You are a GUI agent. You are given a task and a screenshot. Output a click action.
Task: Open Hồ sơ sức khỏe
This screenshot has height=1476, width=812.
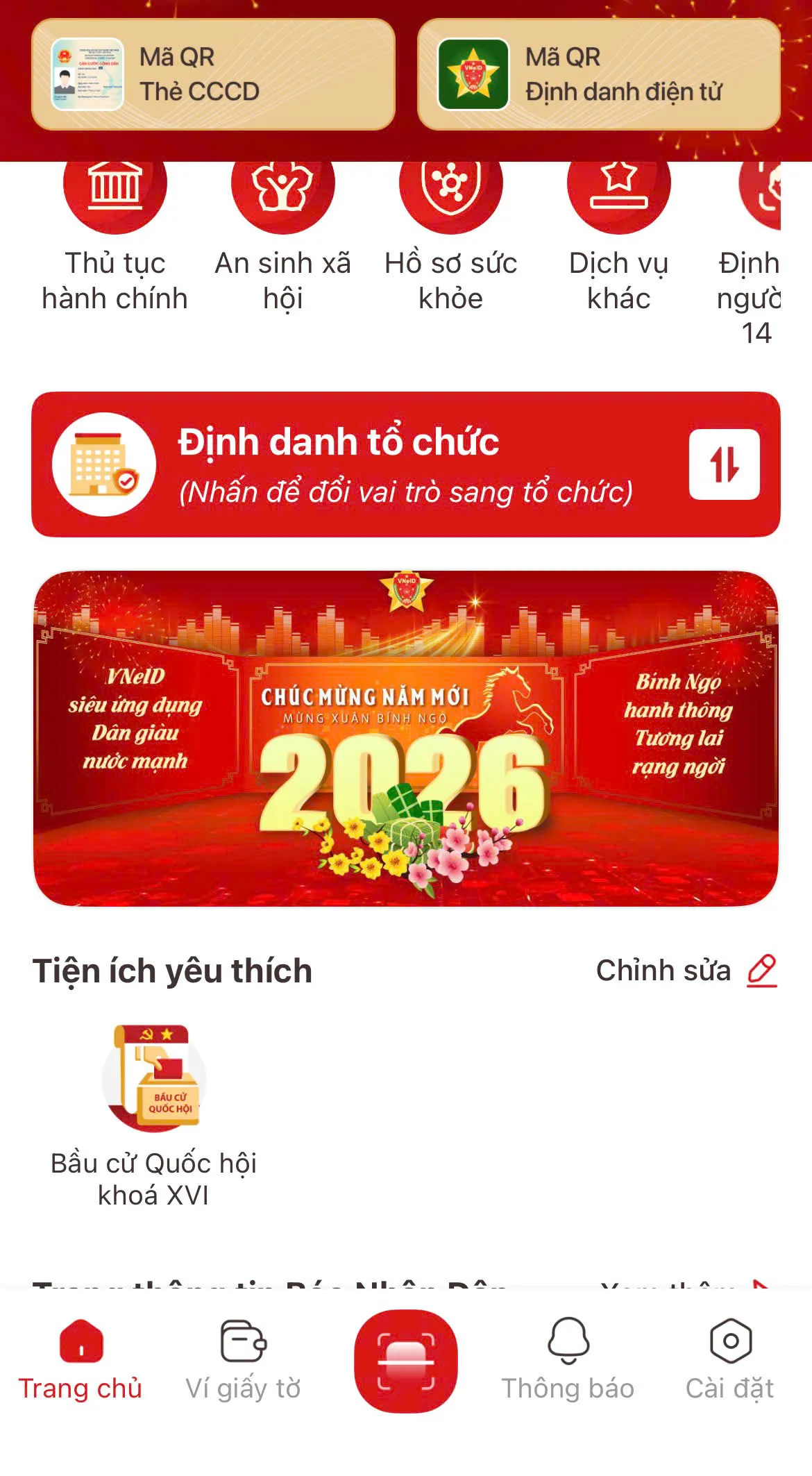[451, 236]
